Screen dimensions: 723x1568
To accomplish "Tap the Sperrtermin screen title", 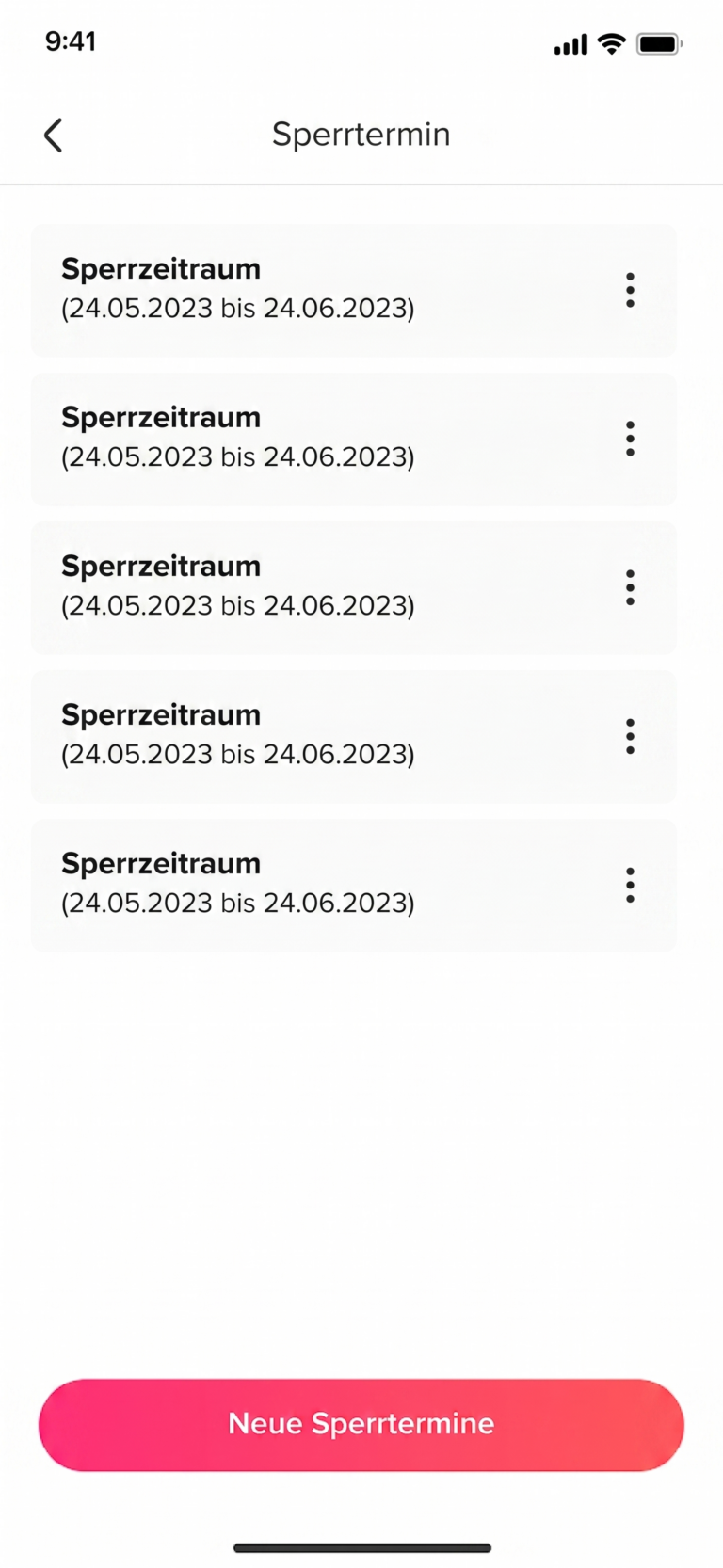I will (x=361, y=135).
